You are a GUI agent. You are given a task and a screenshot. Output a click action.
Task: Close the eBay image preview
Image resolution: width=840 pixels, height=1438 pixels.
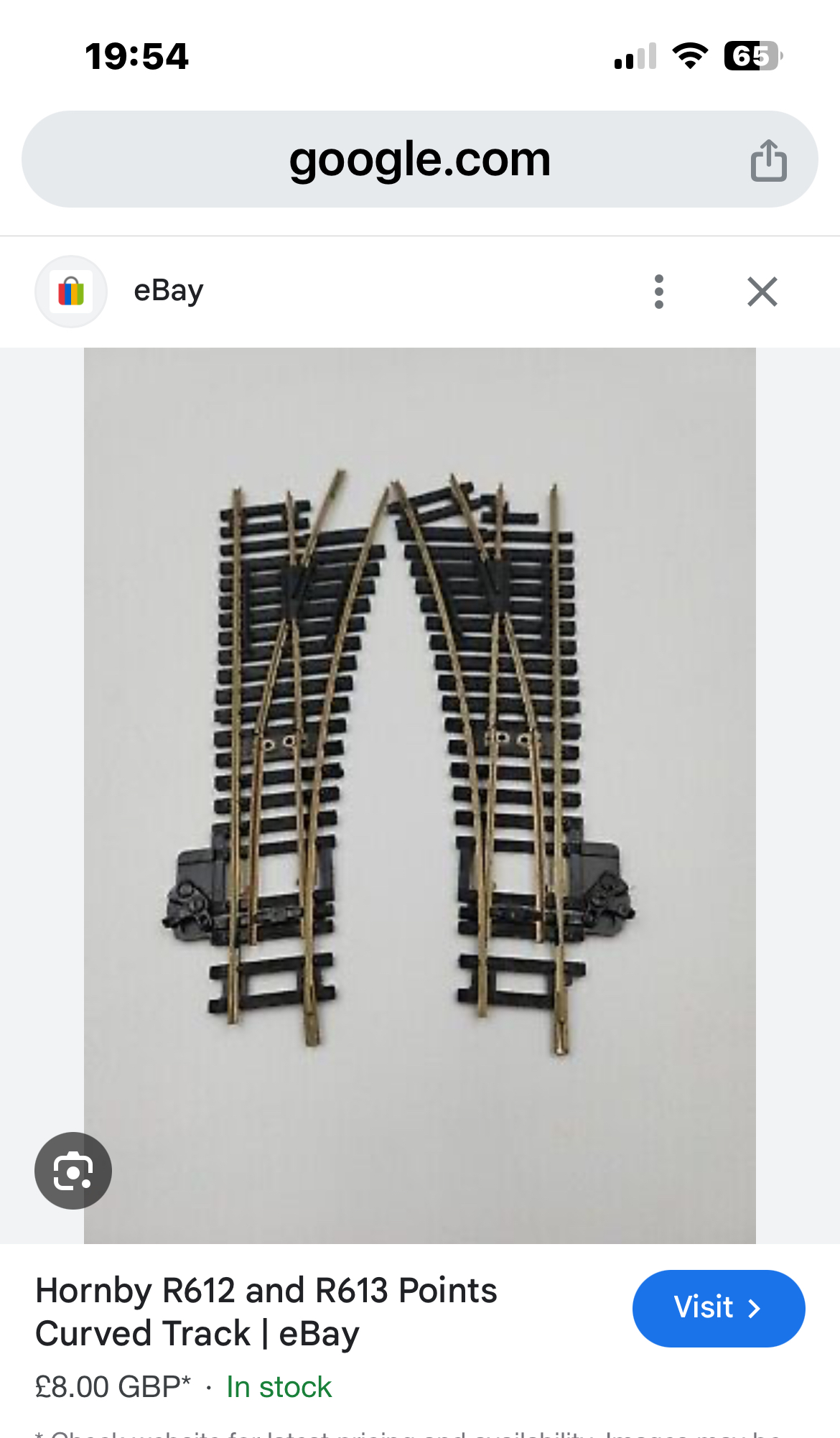(762, 292)
